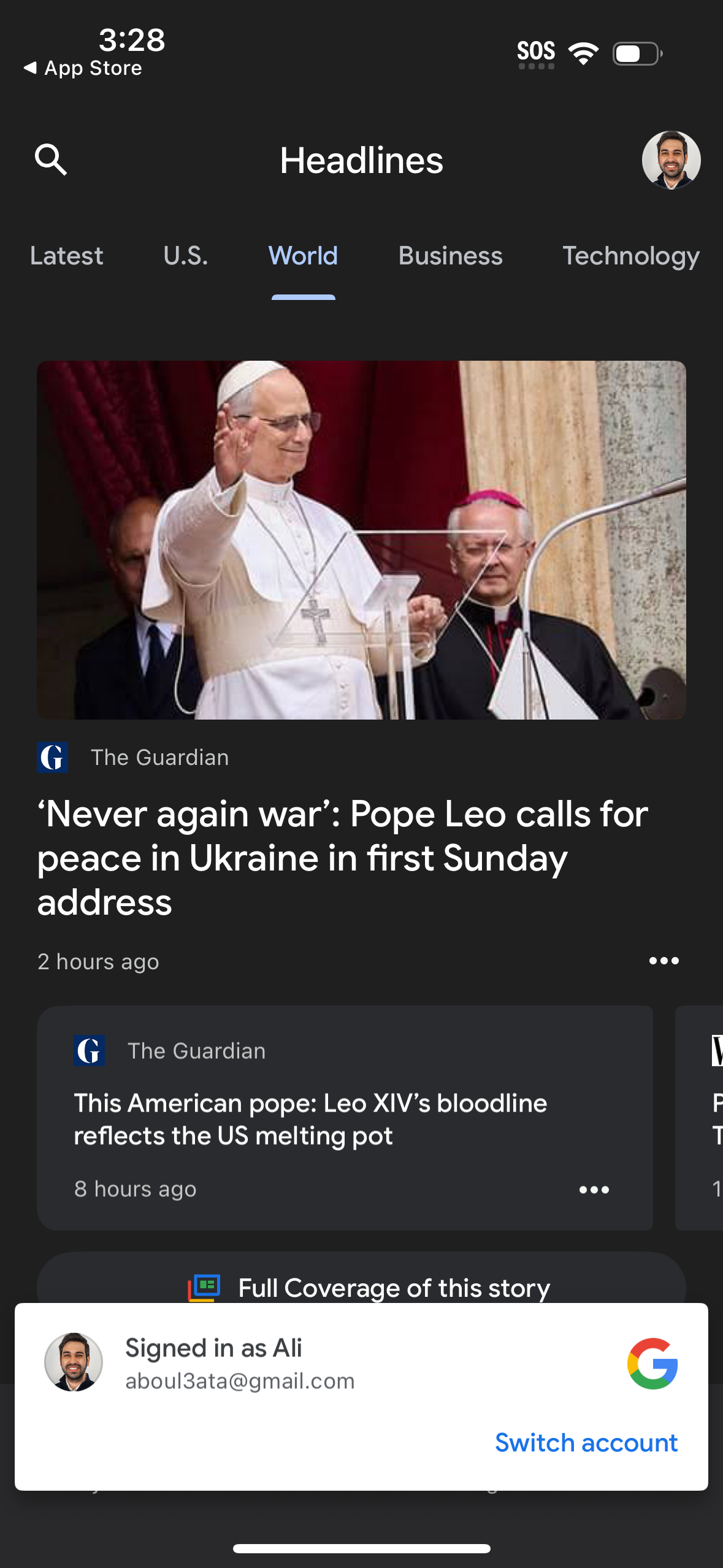The width and height of the screenshot is (723, 1568).
Task: Open overflow menu on the Pope Leo headline
Action: click(664, 961)
